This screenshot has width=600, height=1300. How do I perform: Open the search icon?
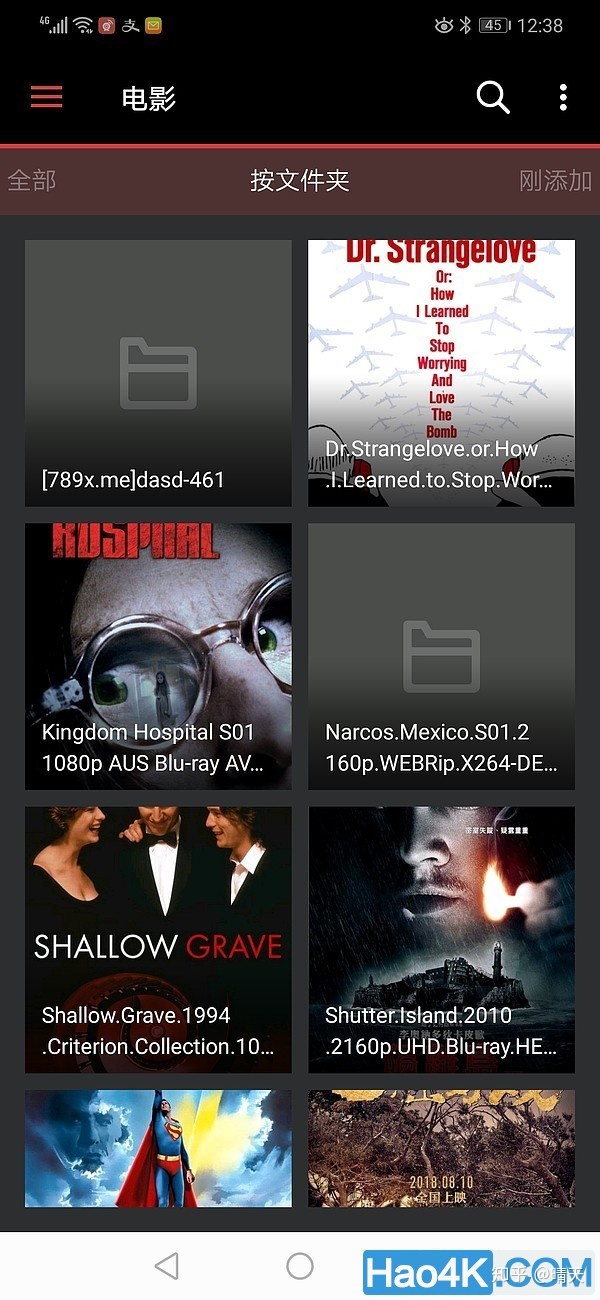click(x=493, y=97)
